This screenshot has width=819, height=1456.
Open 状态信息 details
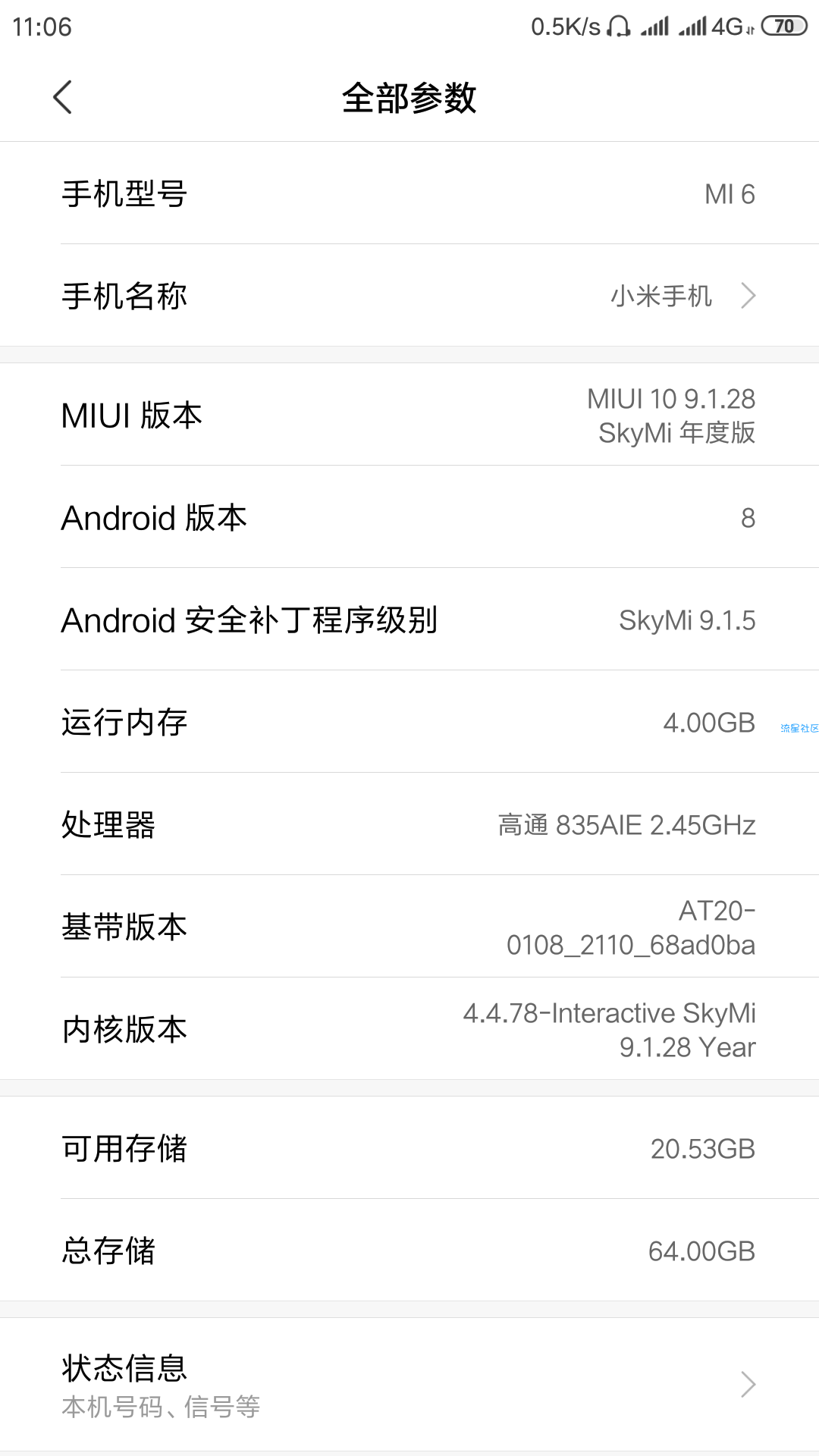pyautogui.click(x=409, y=1385)
